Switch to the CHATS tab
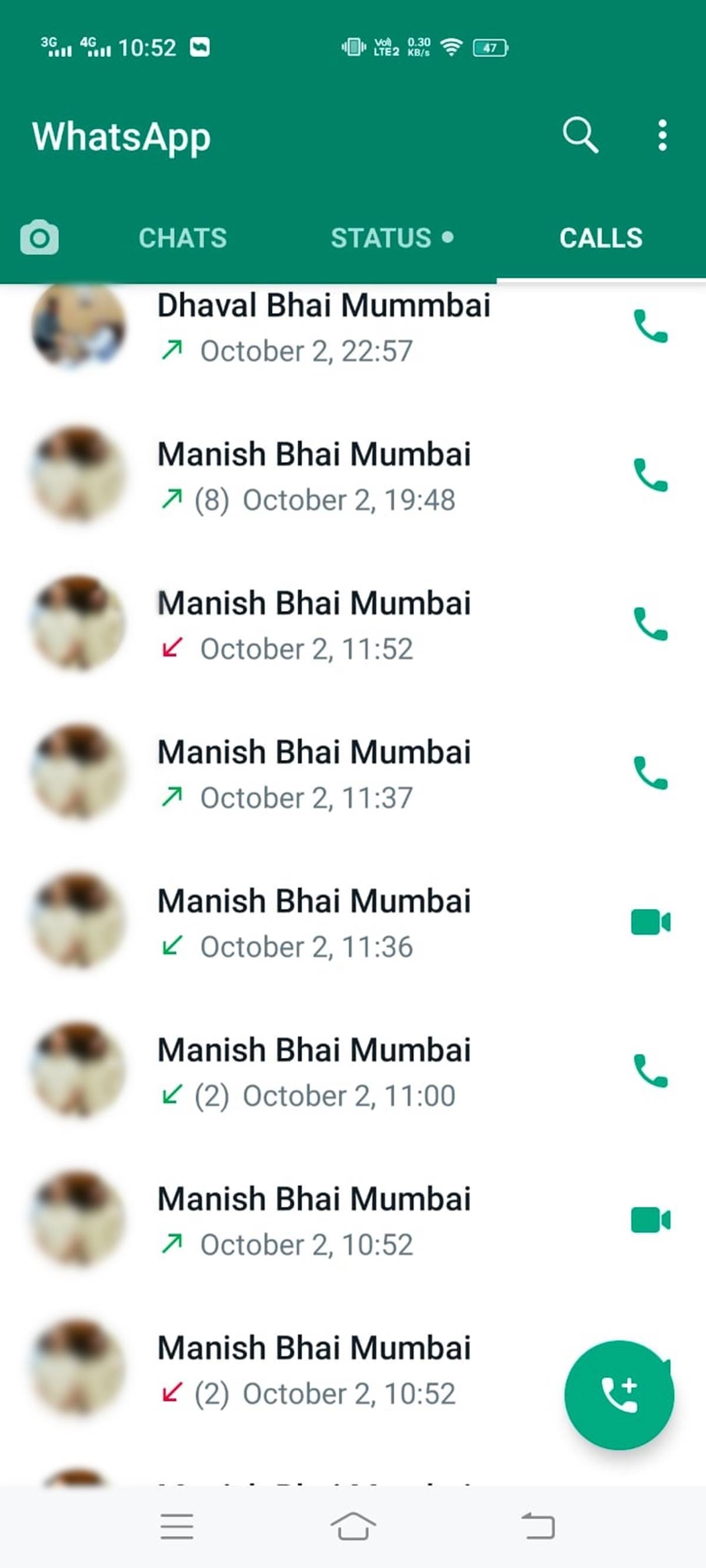706x1568 pixels. click(x=183, y=238)
